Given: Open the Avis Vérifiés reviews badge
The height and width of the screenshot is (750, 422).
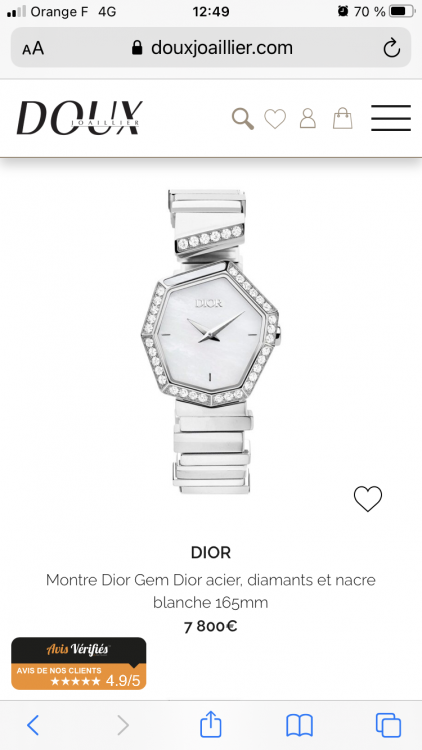Looking at the screenshot, I should (x=78, y=663).
